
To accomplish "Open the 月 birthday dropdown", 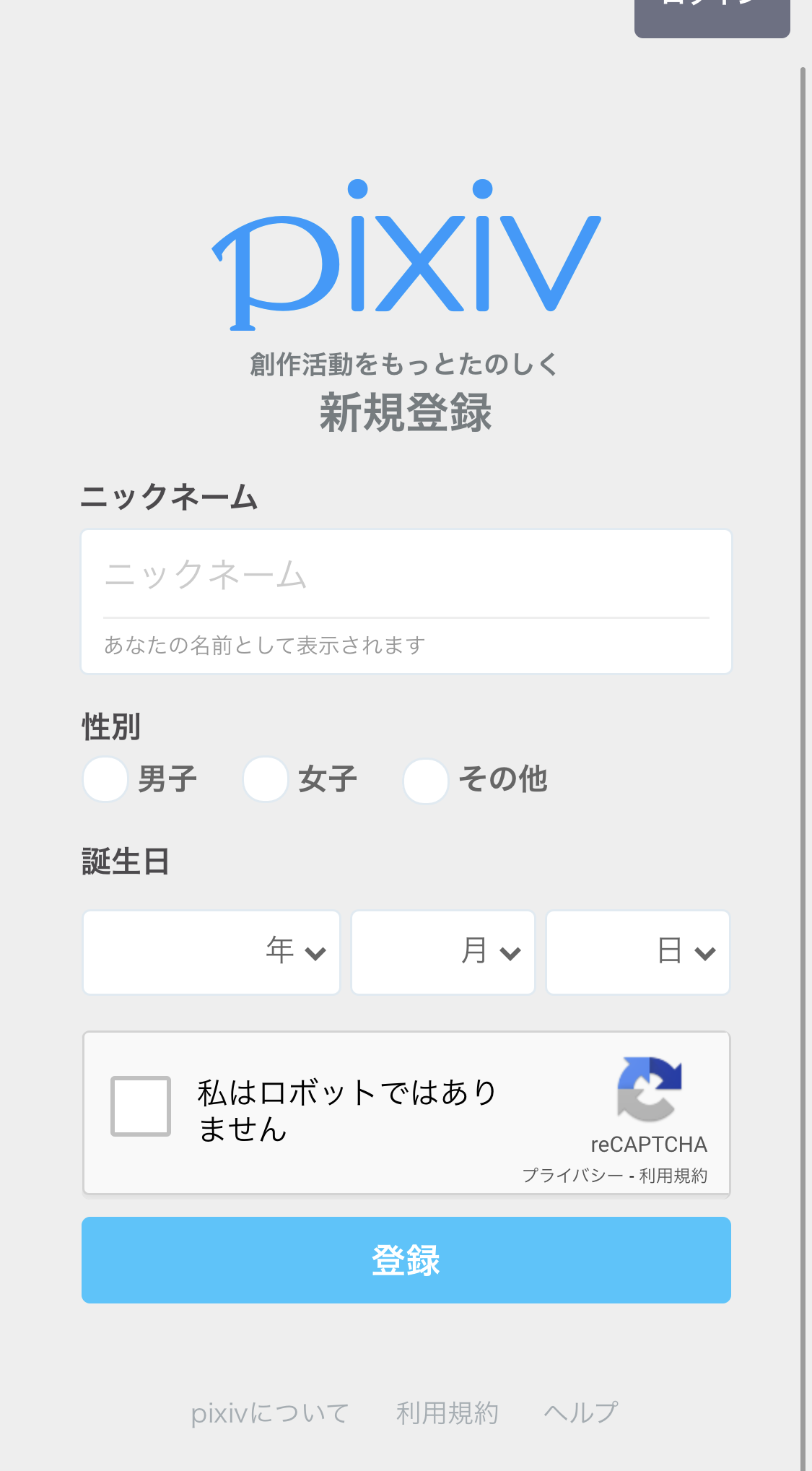I will click(x=443, y=952).
